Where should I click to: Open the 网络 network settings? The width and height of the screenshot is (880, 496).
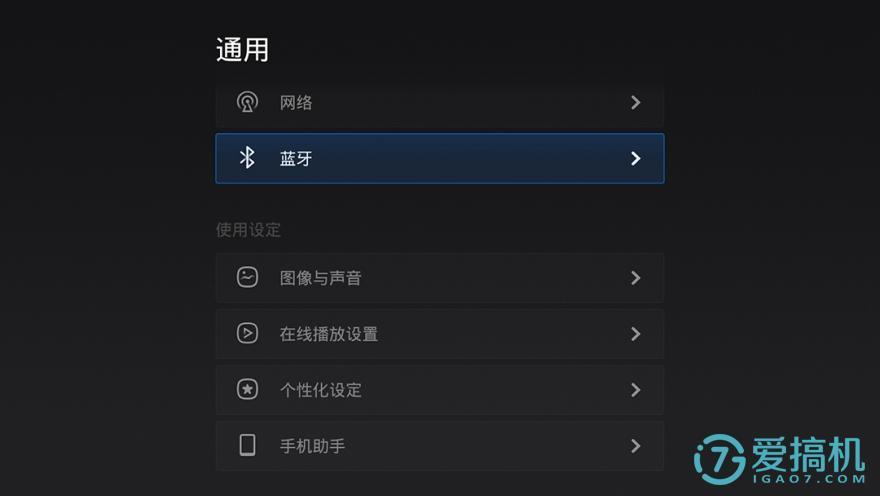click(439, 103)
